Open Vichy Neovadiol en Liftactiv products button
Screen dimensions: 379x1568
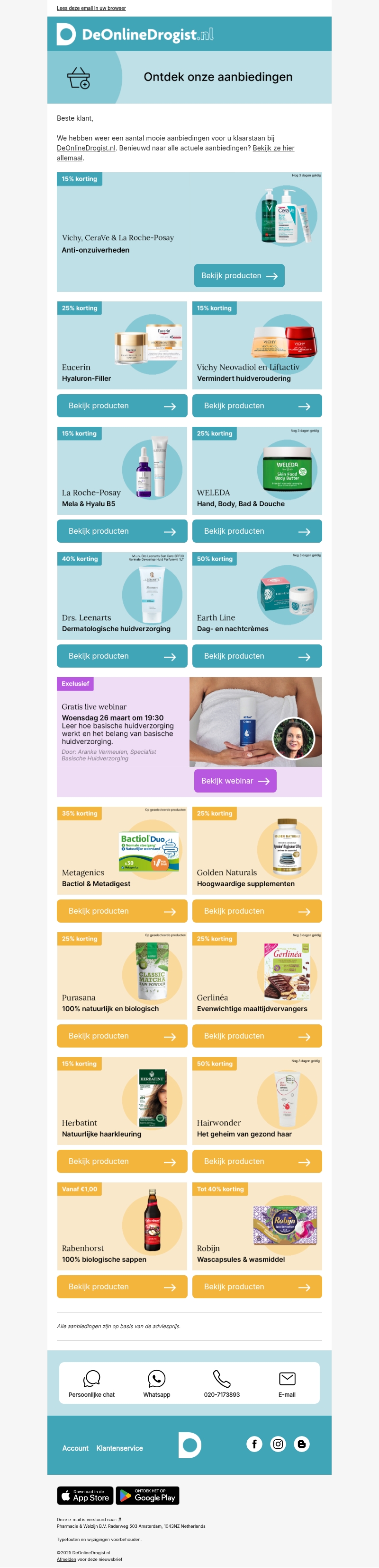(256, 406)
